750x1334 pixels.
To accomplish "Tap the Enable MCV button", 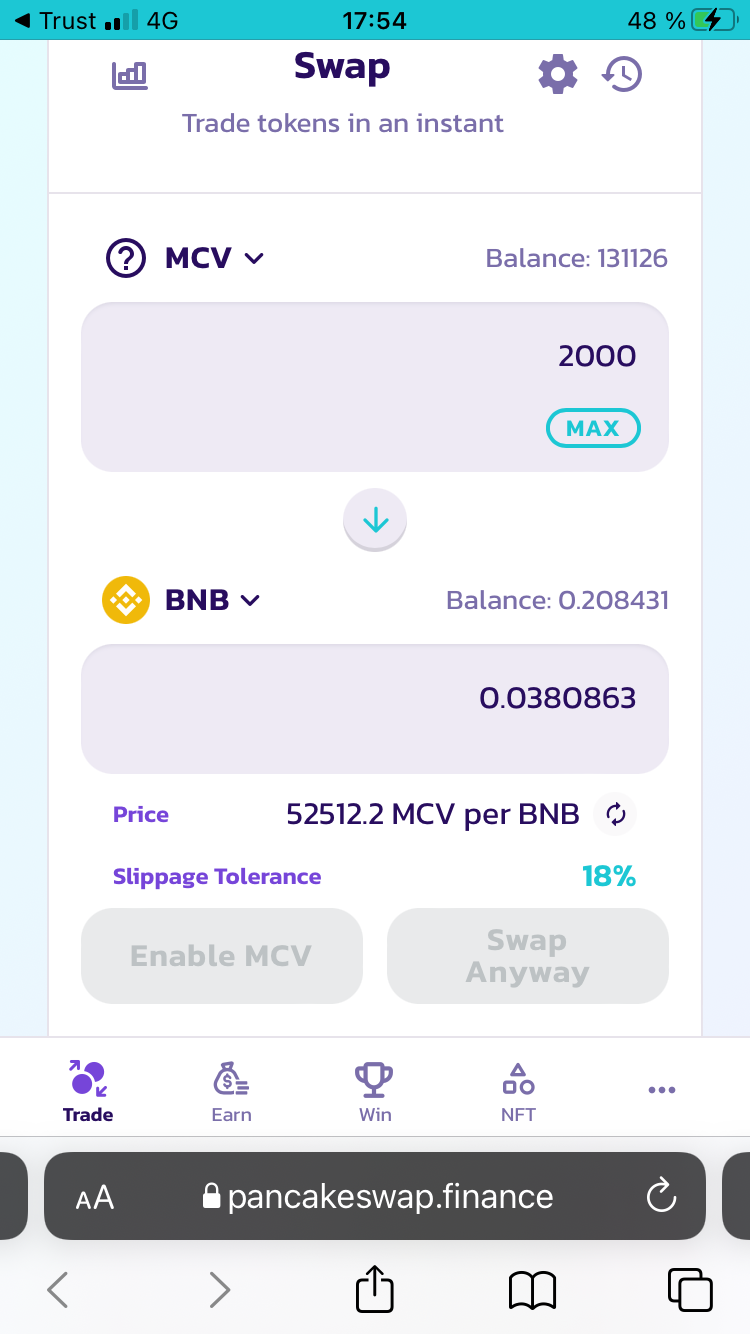I will tap(222, 956).
